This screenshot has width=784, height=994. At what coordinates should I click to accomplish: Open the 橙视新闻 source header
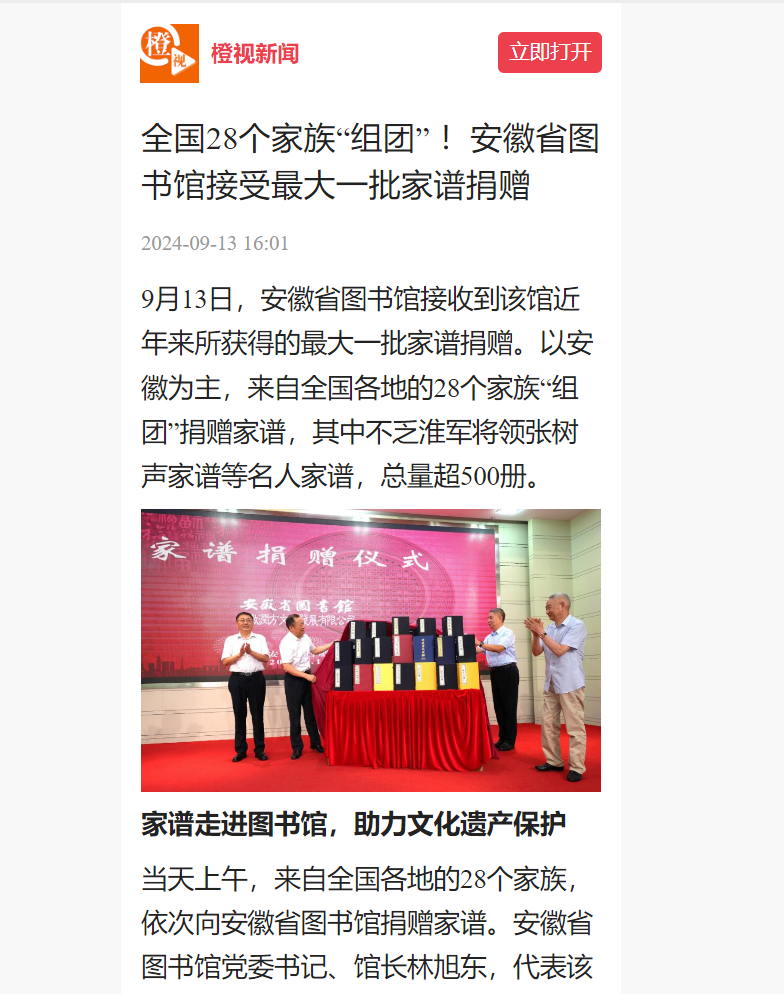point(254,54)
